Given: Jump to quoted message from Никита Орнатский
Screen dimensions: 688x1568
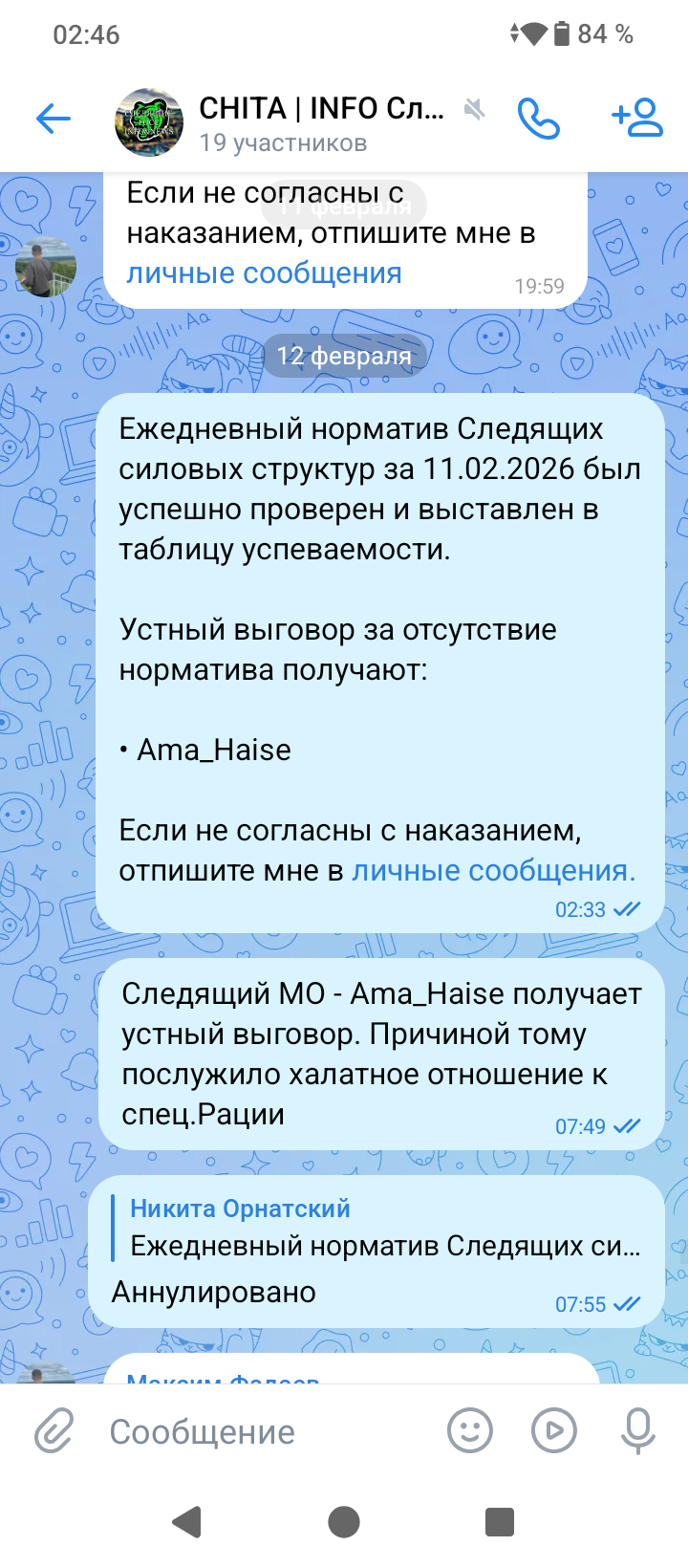Looking at the screenshot, I should click(382, 1228).
